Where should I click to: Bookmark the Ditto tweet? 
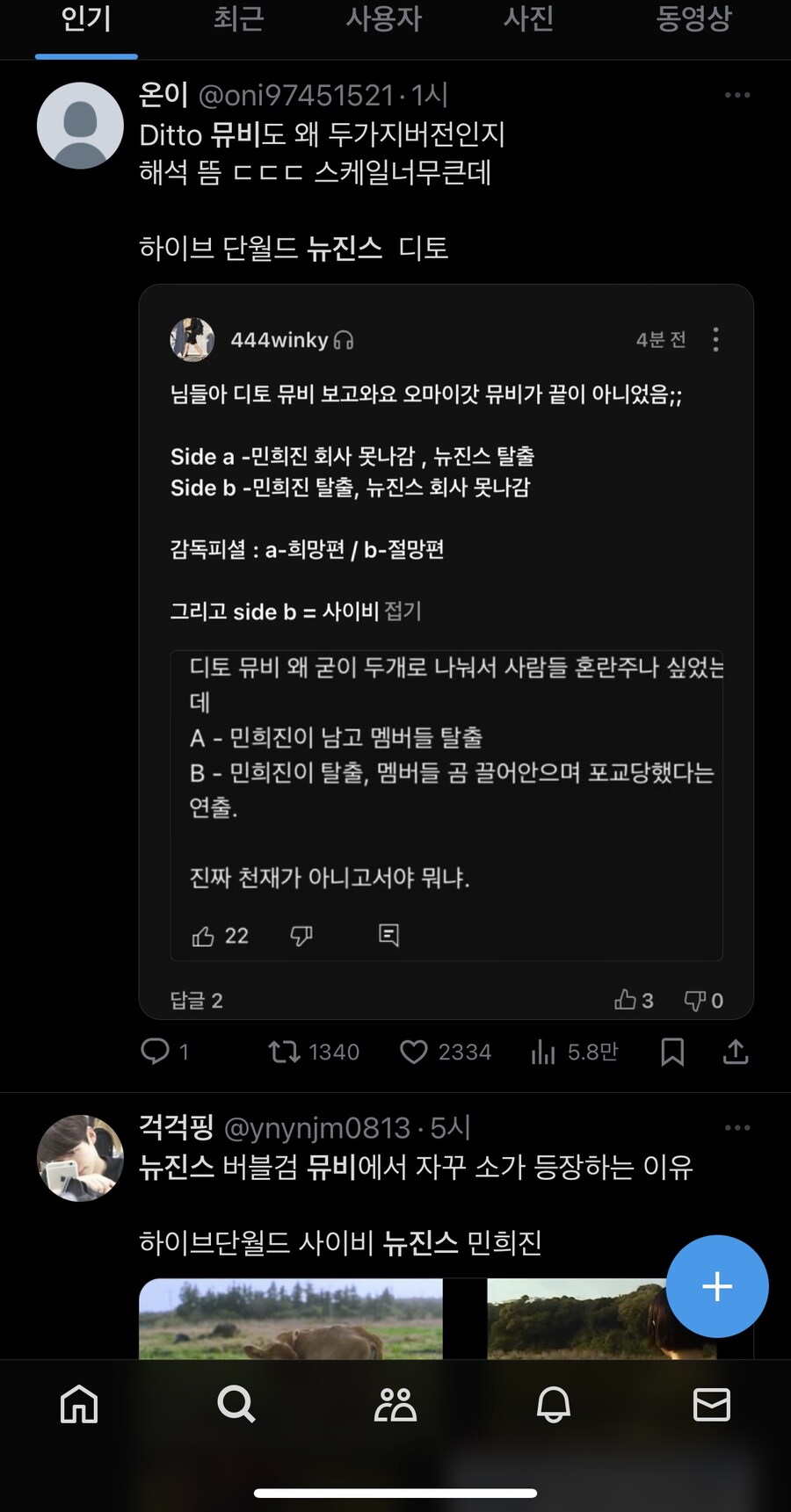pyautogui.click(x=672, y=1052)
